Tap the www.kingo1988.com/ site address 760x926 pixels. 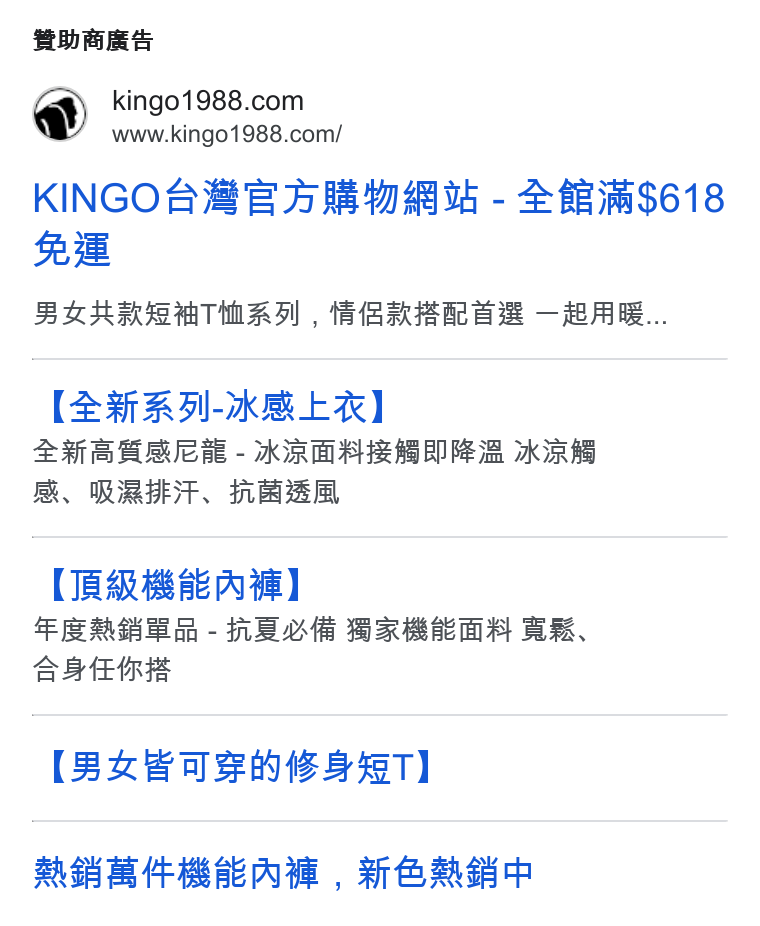227,135
